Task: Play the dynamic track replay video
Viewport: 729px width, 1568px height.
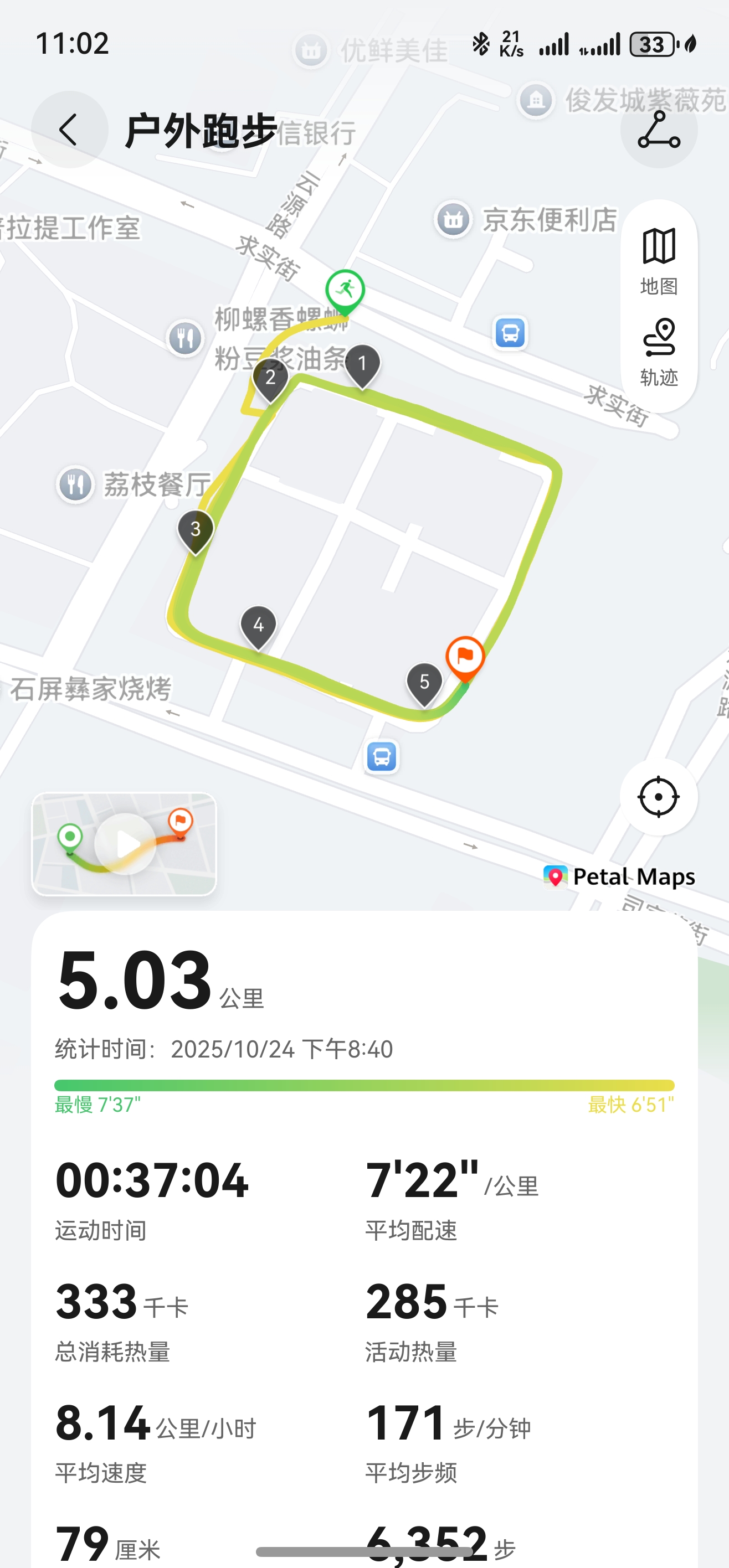Action: coord(125,844)
